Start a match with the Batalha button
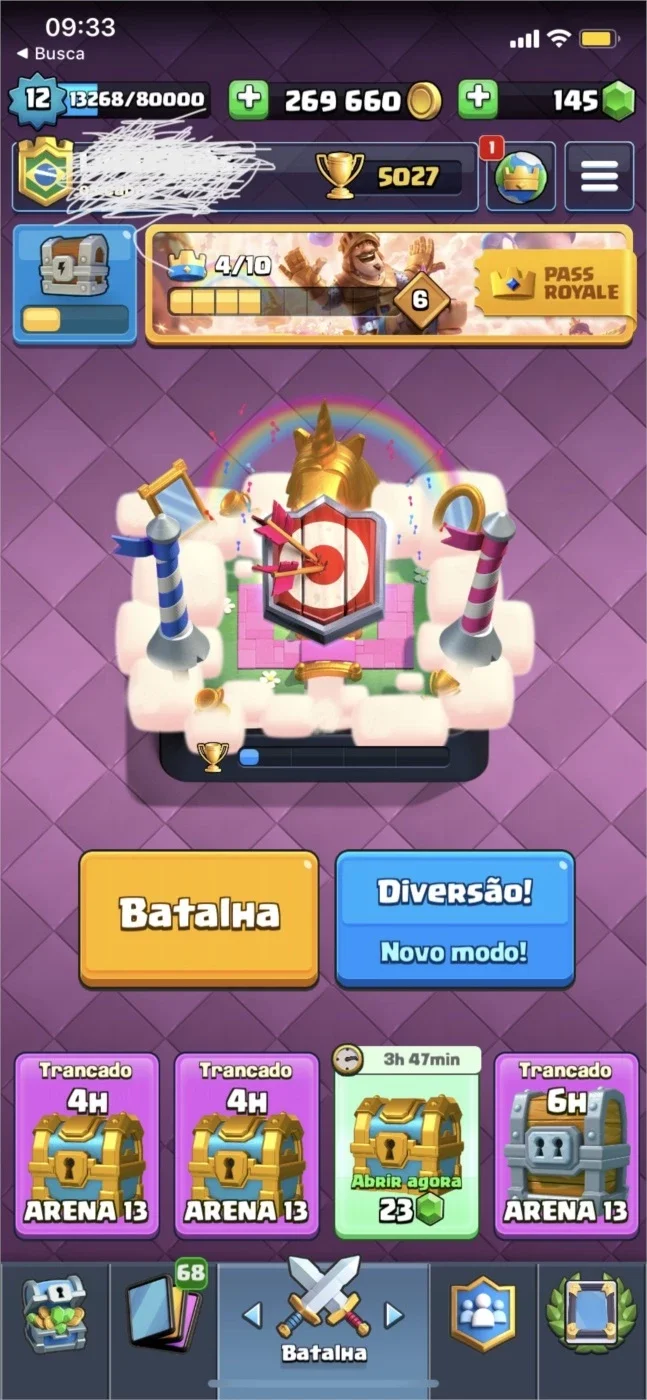647x1400 pixels. pos(199,917)
